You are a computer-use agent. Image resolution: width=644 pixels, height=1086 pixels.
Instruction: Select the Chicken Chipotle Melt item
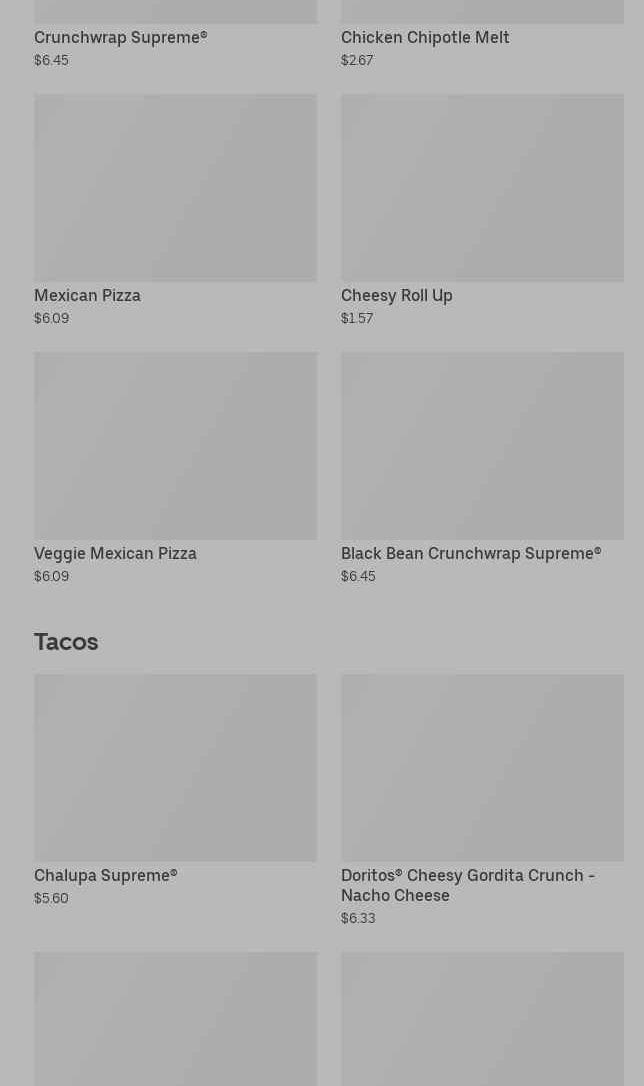pos(425,38)
